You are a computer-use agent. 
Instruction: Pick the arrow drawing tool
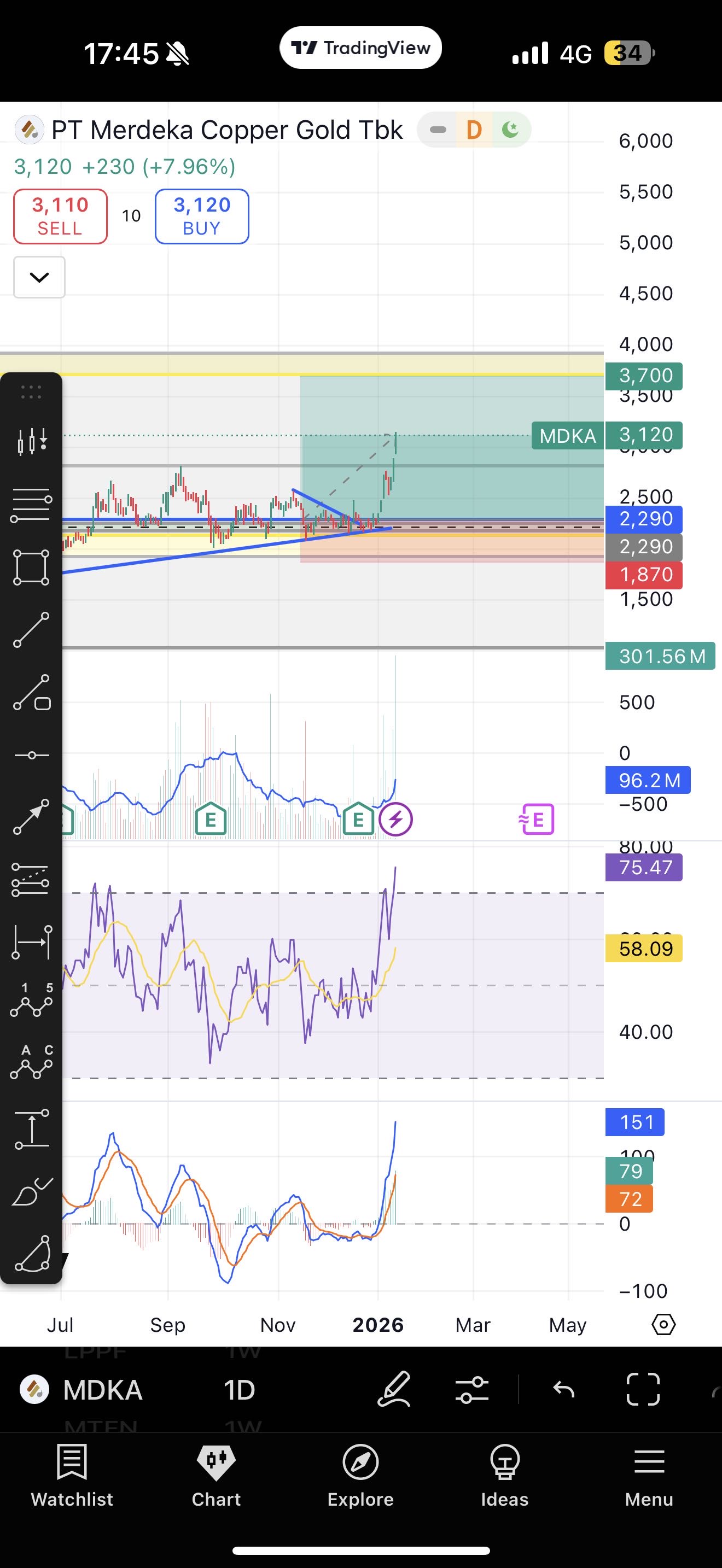tap(32, 817)
